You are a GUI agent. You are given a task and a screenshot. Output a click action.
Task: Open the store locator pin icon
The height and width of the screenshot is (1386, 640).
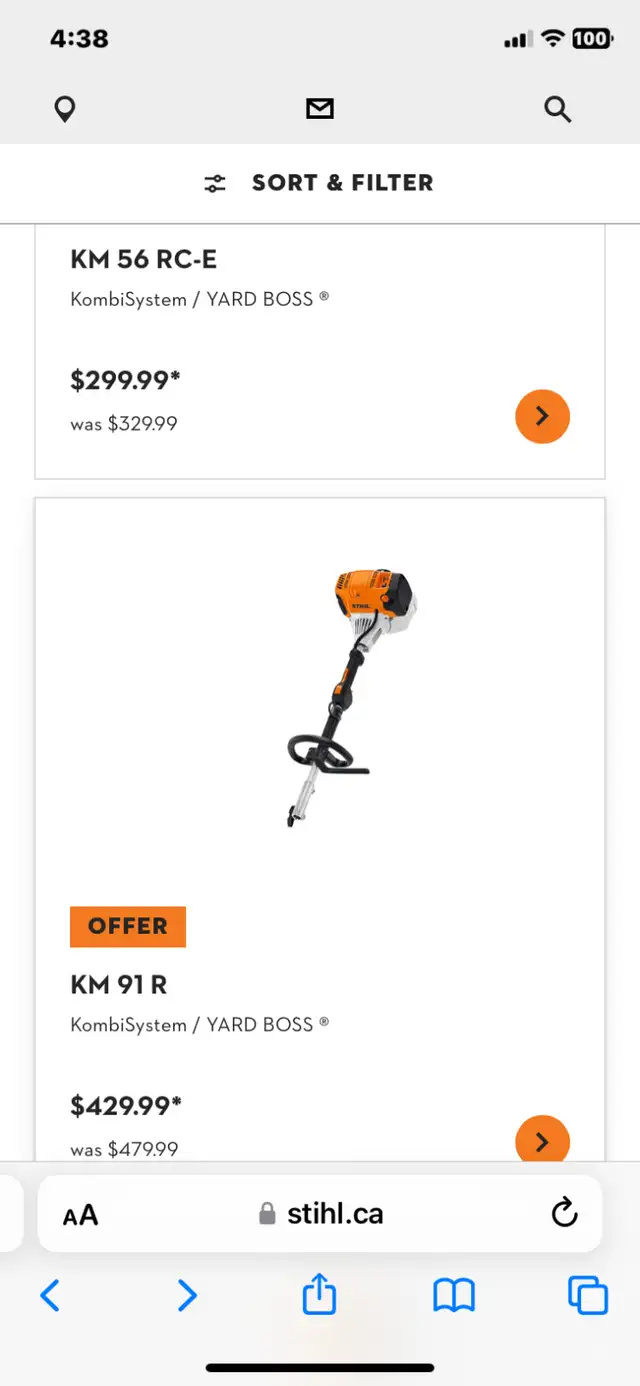[65, 109]
